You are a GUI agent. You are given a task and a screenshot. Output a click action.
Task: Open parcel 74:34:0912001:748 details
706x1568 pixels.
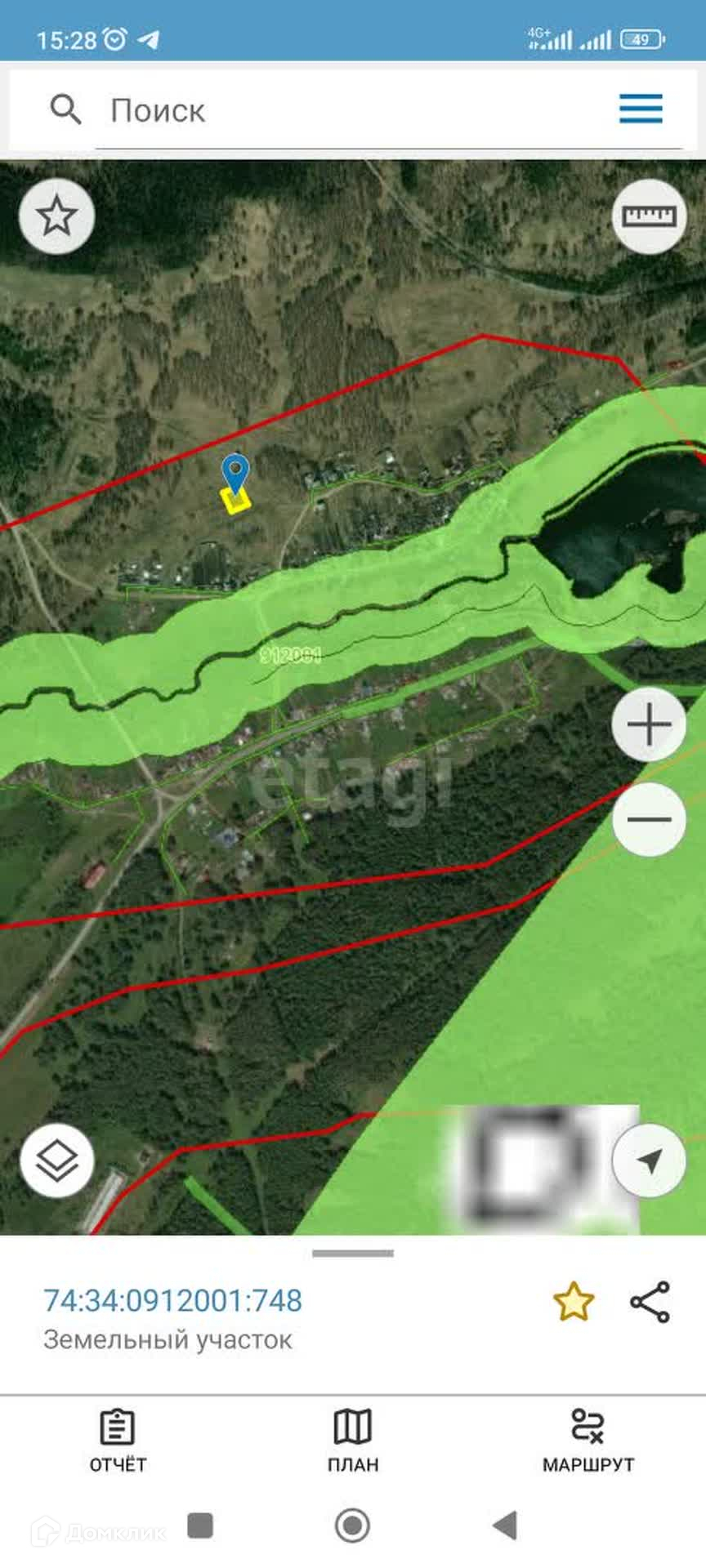coord(172,1301)
